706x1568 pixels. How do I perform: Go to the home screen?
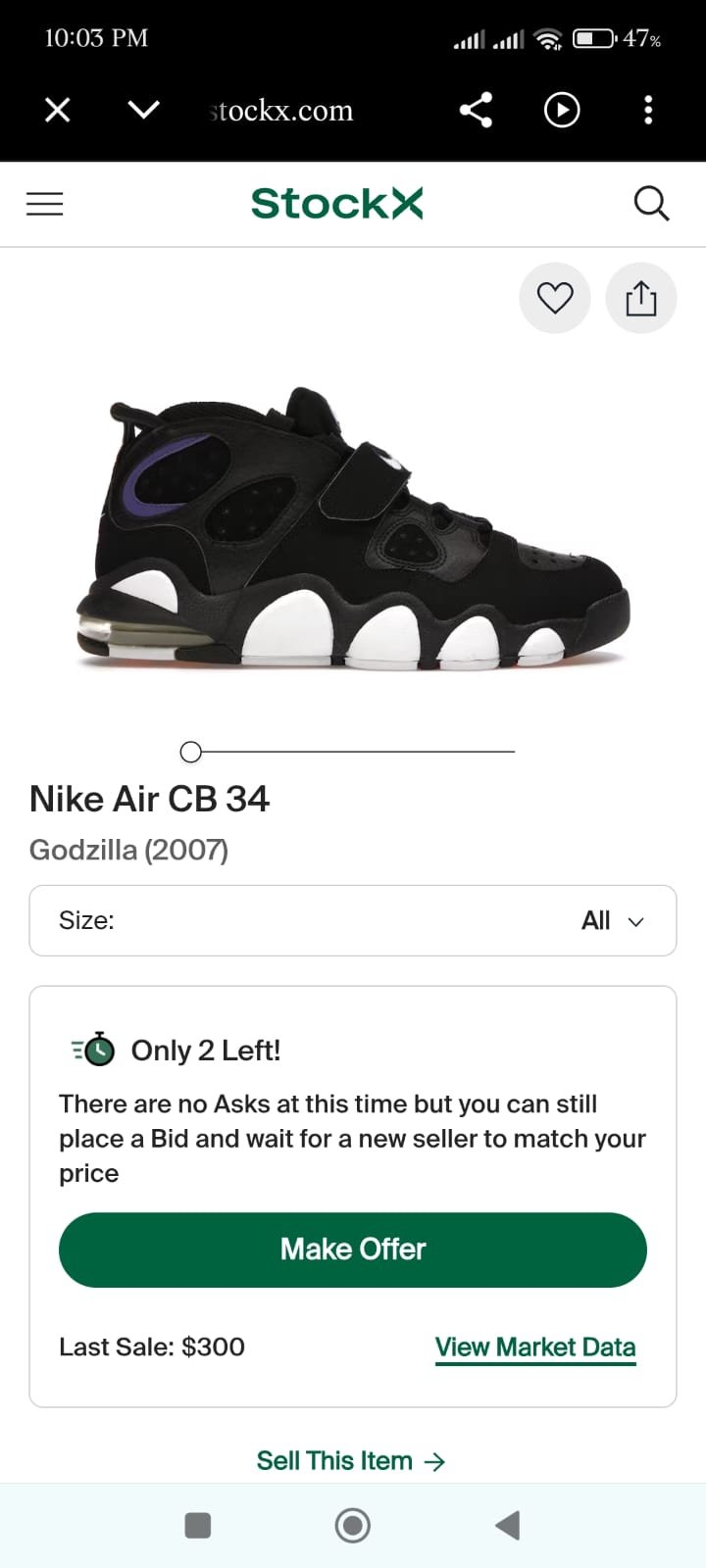pyautogui.click(x=353, y=1525)
